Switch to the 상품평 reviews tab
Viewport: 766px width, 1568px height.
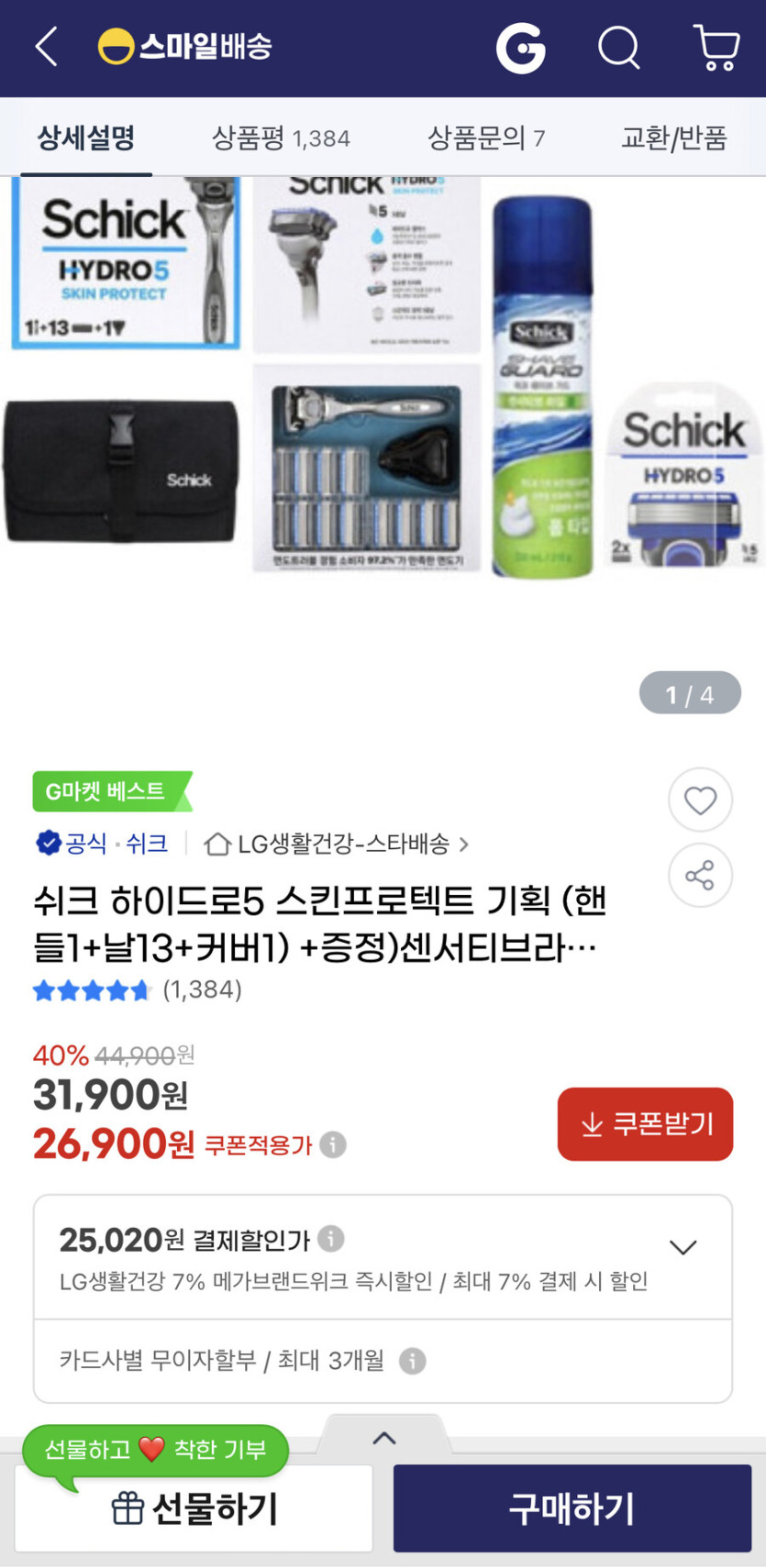point(281,138)
